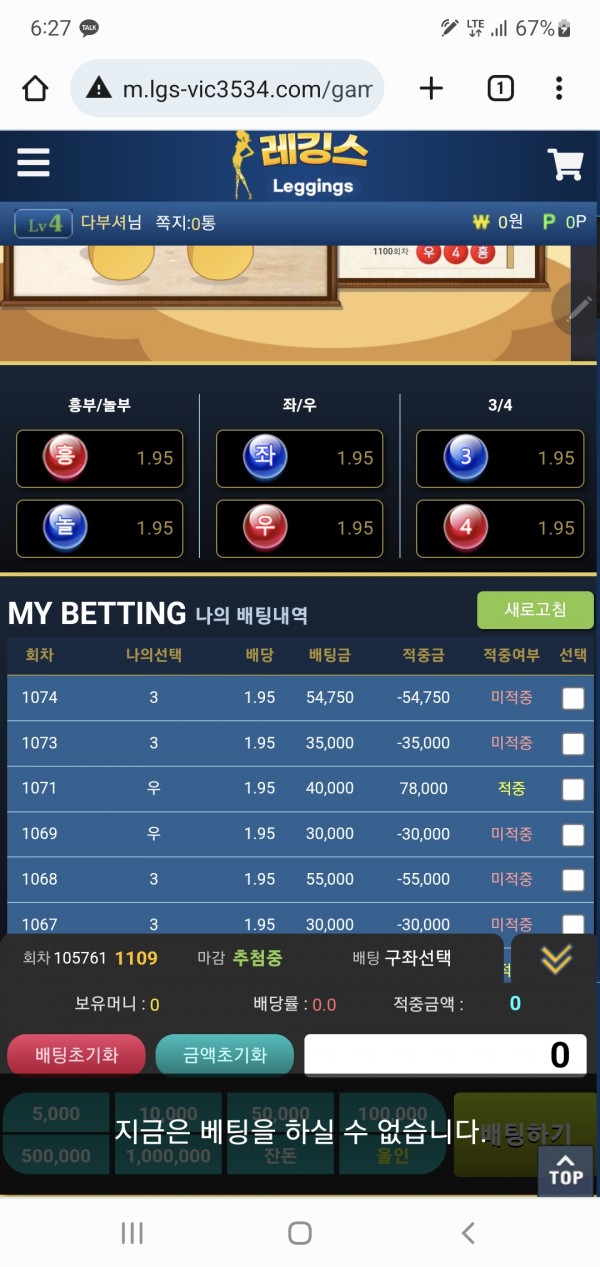Open the shopping cart icon

coord(565,164)
